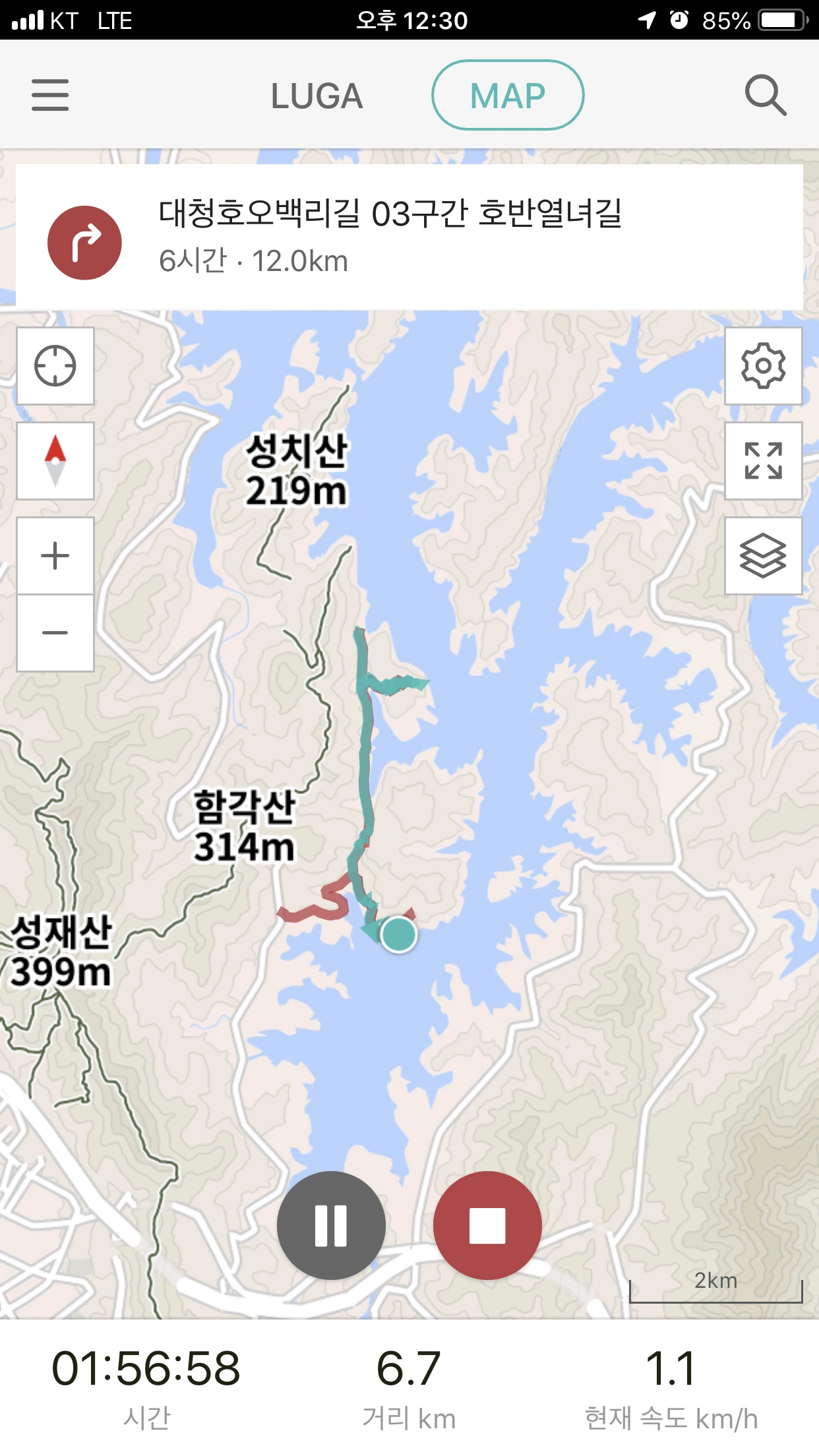Pause the activity recording

(331, 1226)
